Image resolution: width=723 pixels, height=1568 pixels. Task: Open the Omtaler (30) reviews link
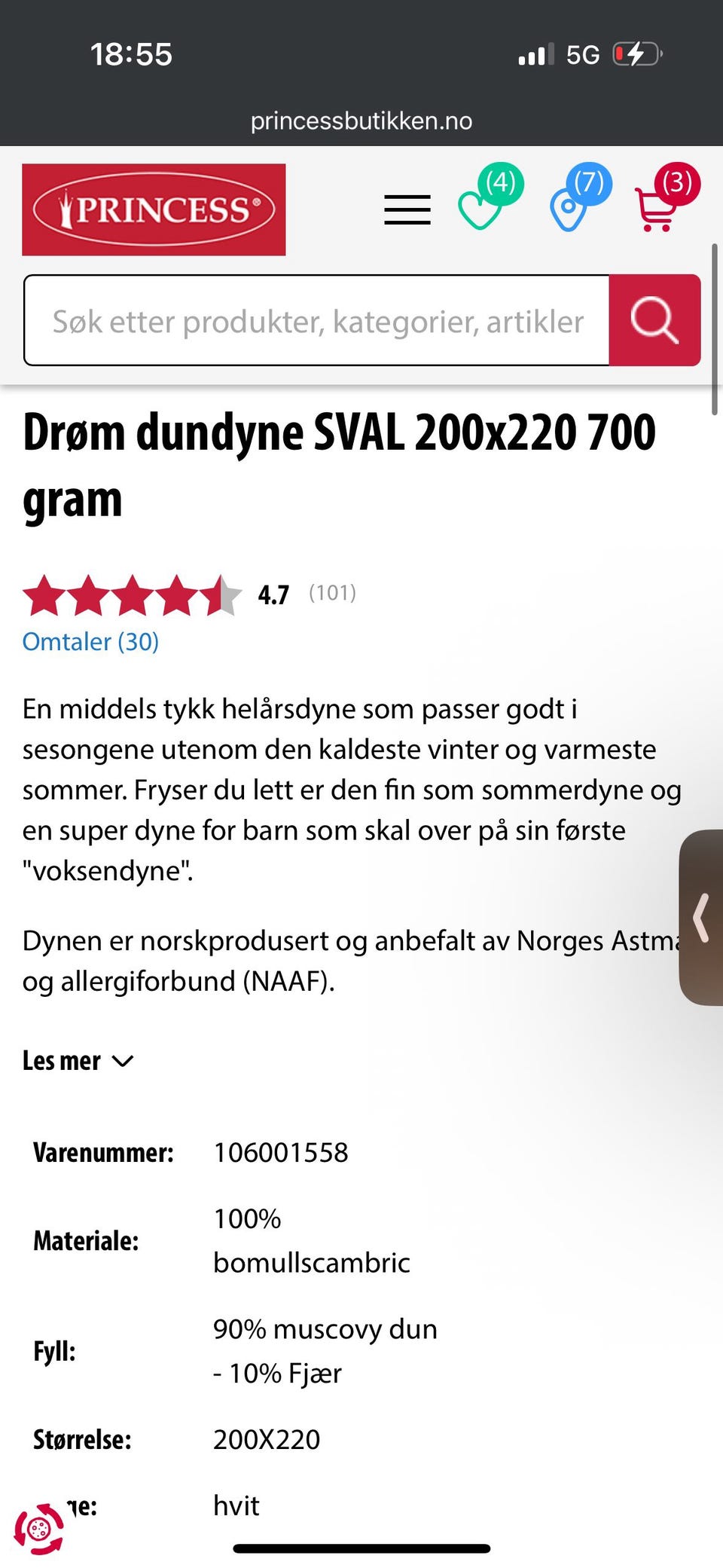coord(90,641)
